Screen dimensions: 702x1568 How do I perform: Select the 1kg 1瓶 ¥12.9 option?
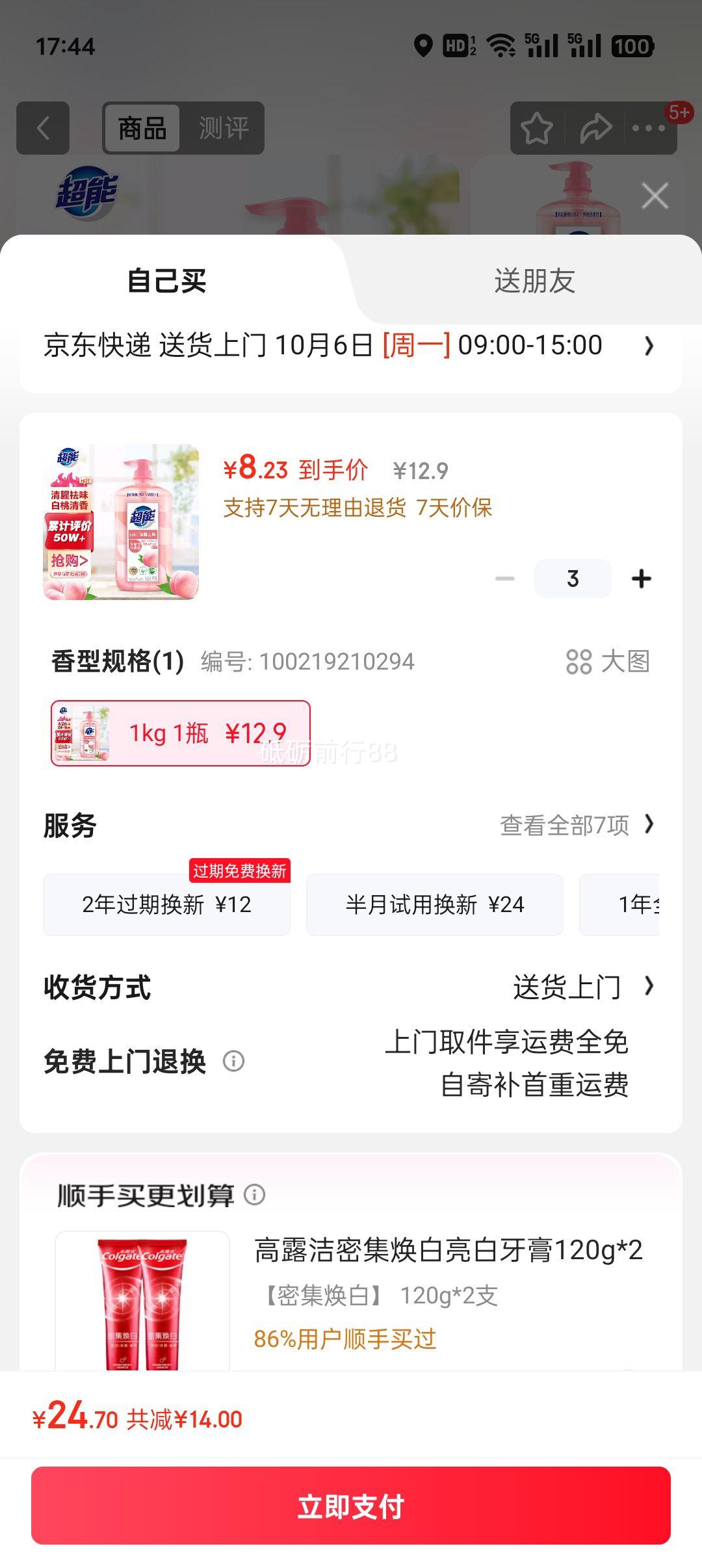point(181,733)
